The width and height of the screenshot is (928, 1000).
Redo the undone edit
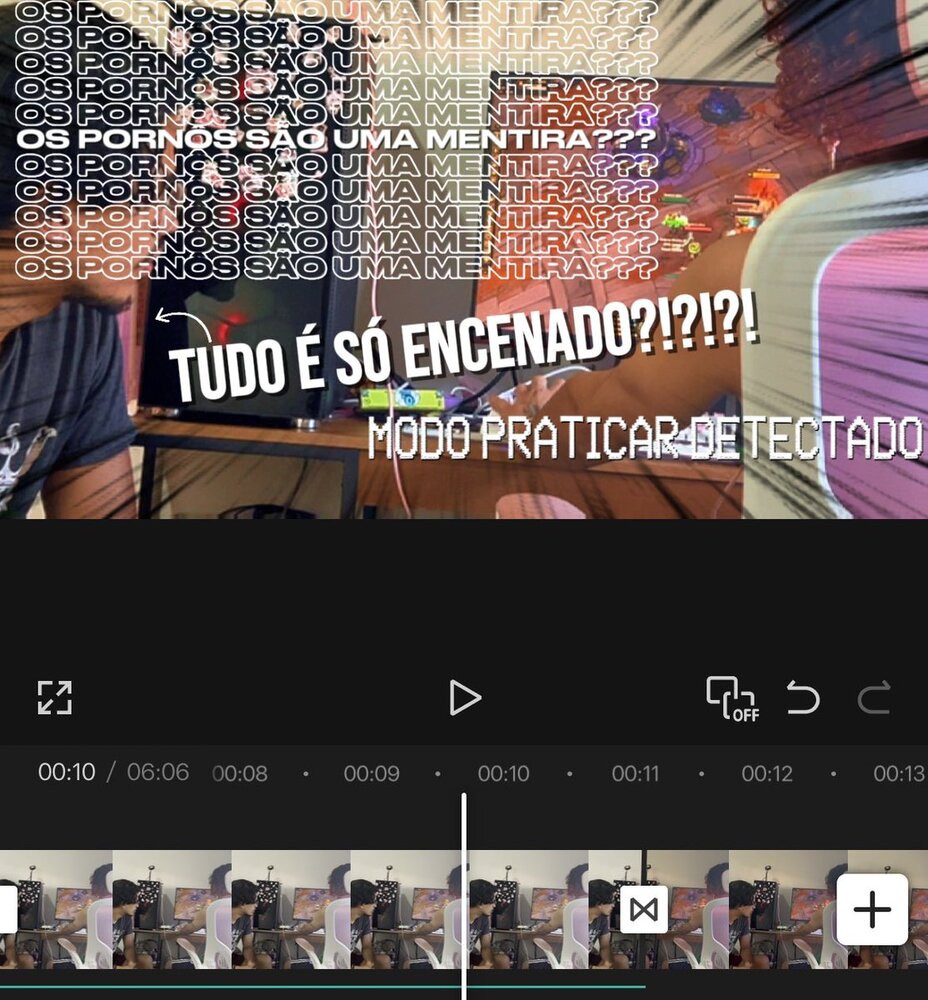click(x=873, y=698)
